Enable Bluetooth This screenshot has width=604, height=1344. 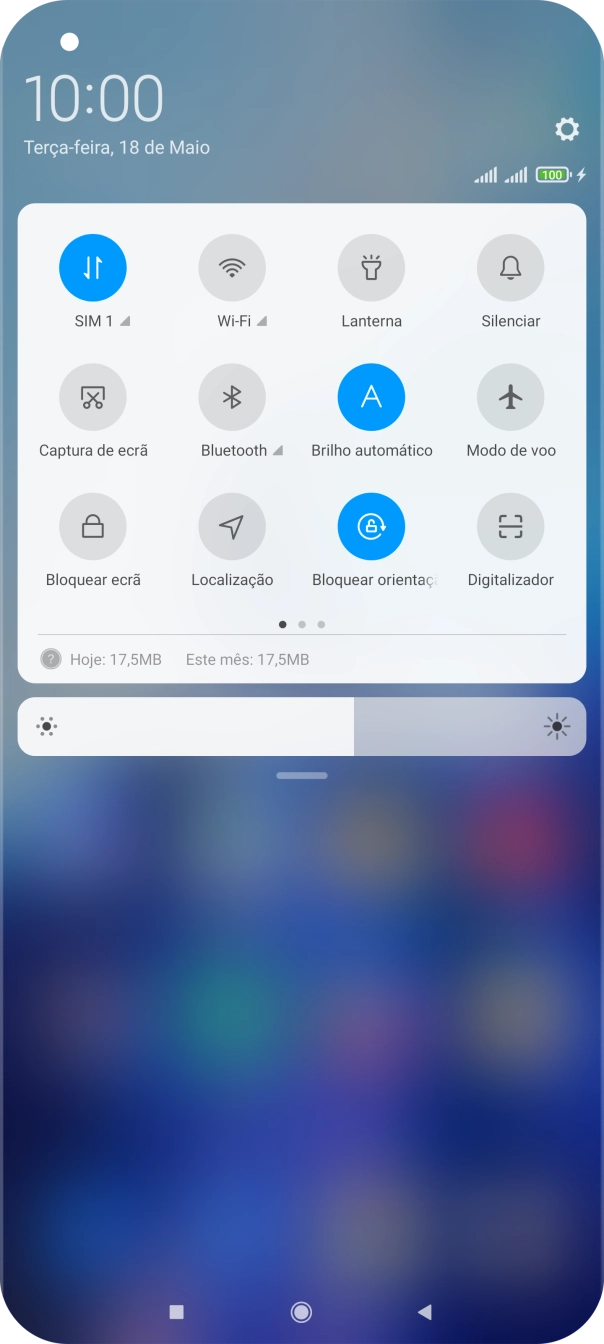tap(232, 397)
